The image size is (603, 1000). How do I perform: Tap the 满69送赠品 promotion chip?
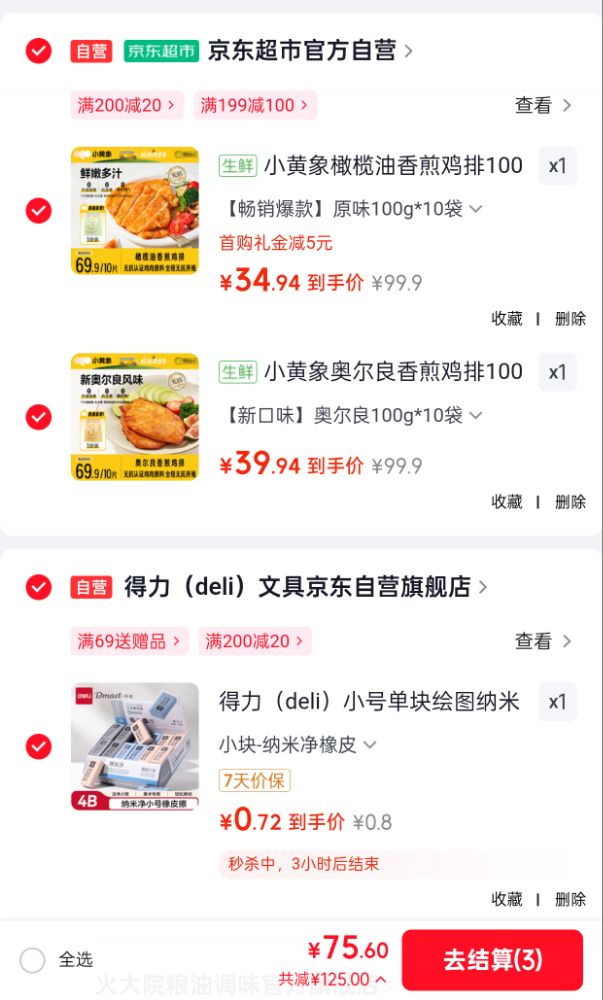coord(130,641)
